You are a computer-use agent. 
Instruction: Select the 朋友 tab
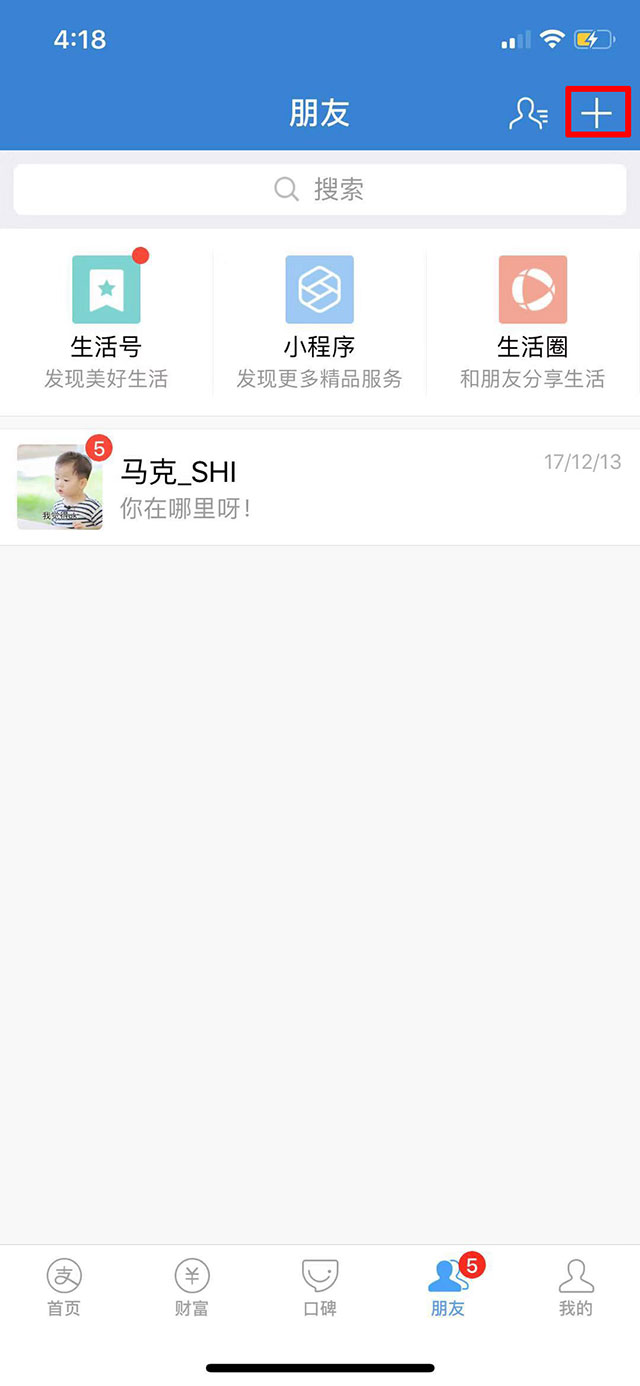448,1287
